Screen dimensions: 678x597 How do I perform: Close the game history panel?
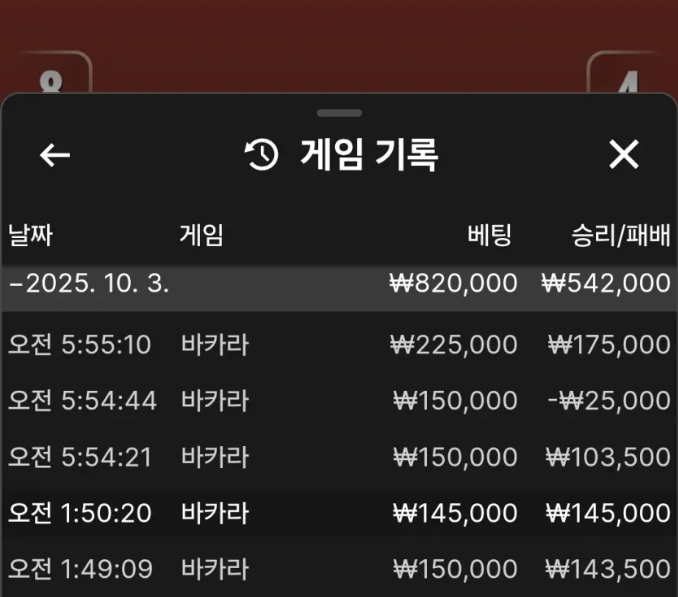[623, 155]
